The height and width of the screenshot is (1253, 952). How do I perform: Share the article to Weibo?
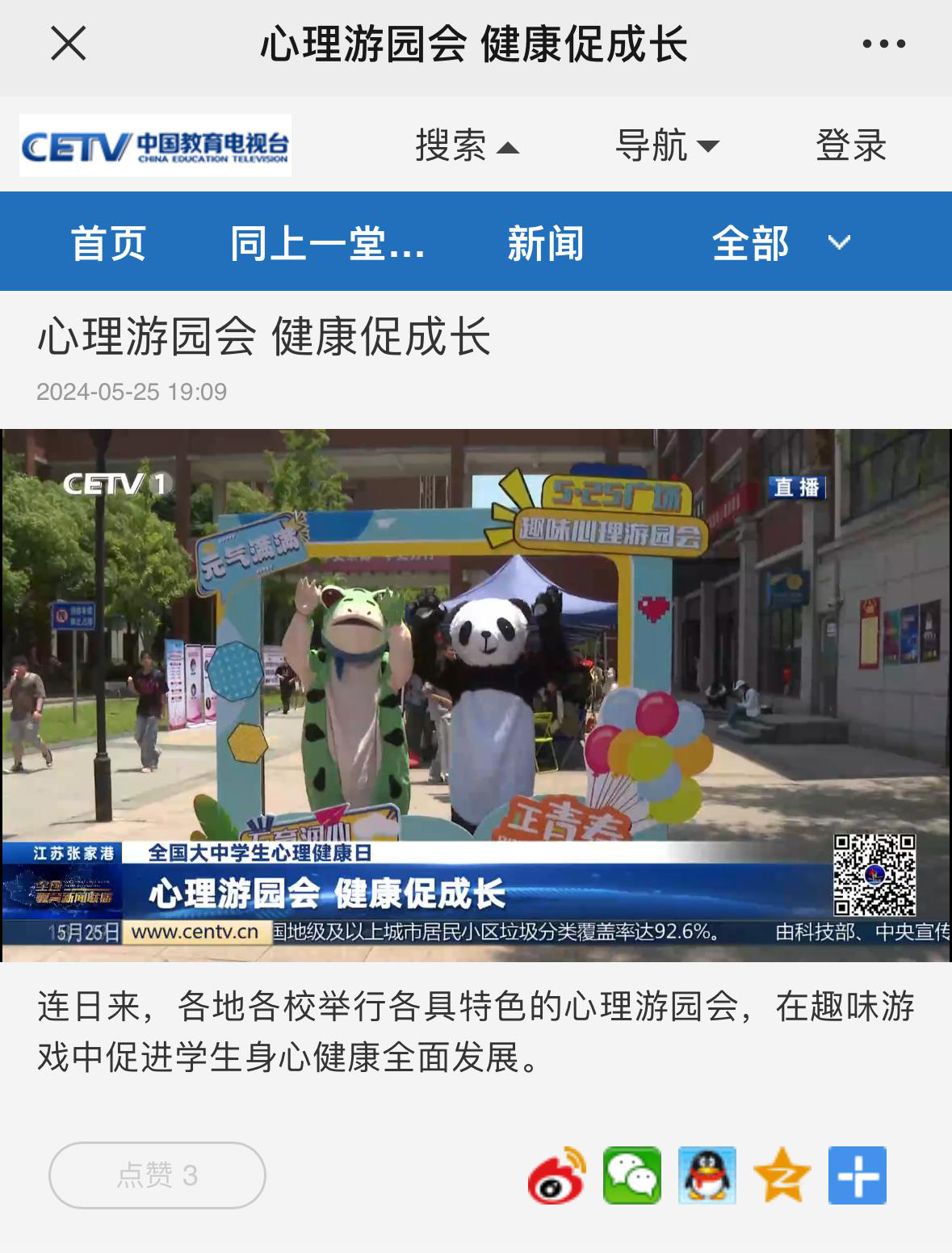[557, 1175]
